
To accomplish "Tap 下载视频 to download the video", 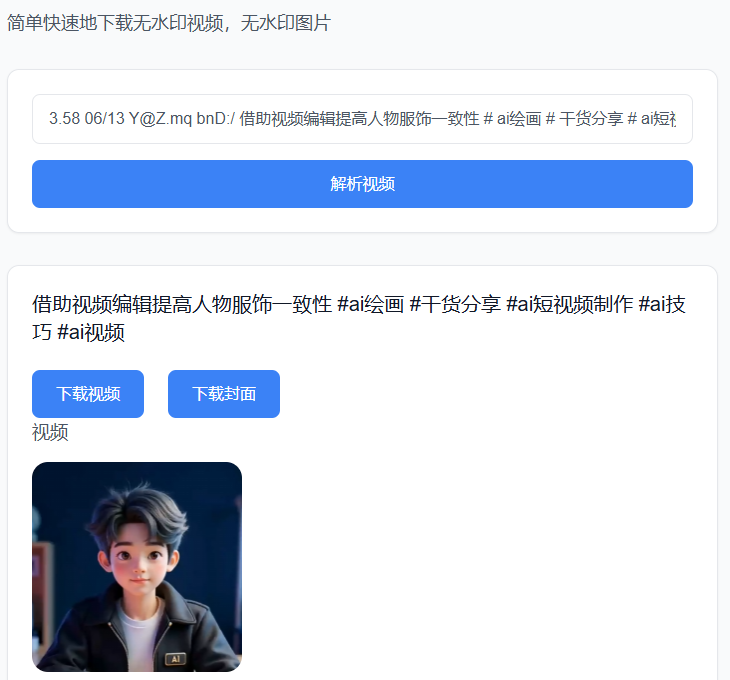I will 88,394.
